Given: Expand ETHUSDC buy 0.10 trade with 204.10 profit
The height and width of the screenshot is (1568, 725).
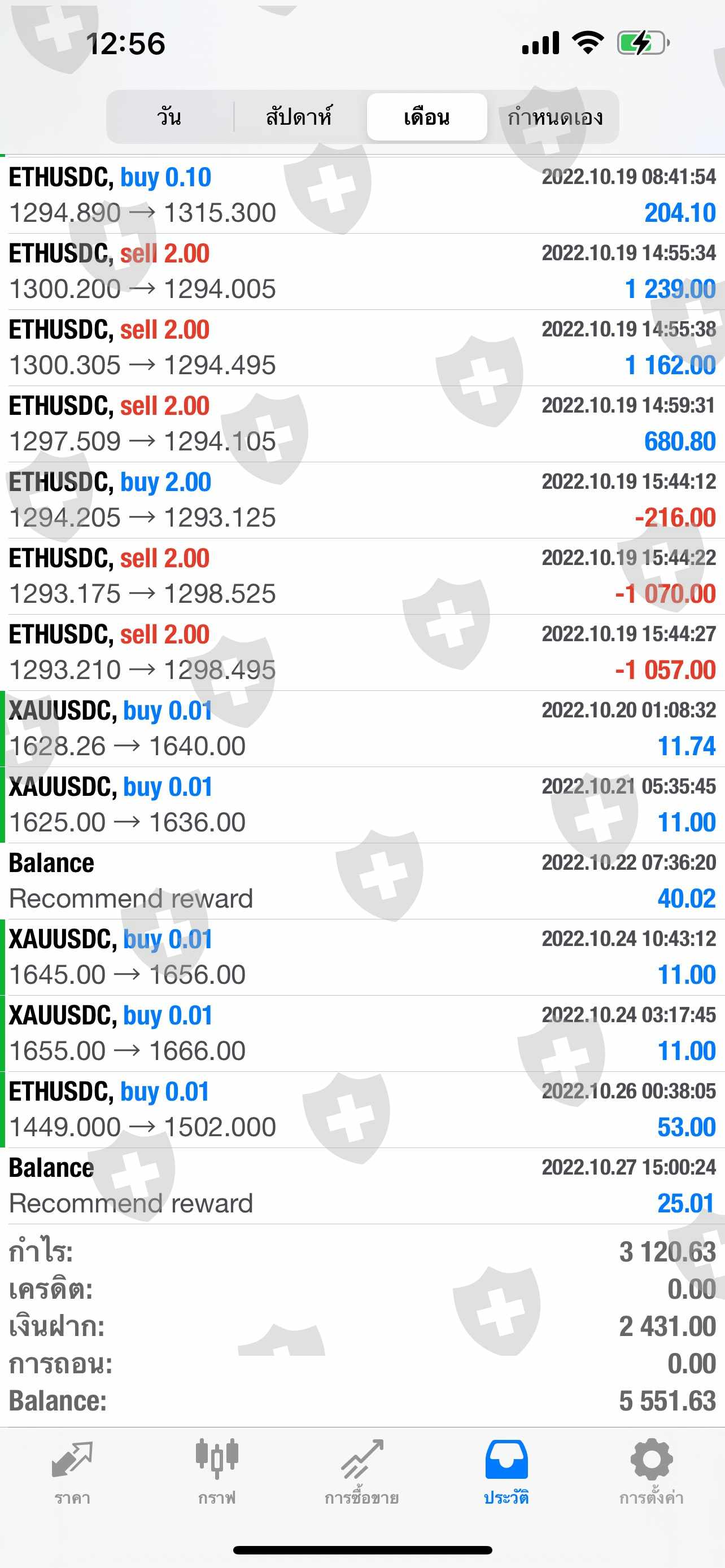Looking at the screenshot, I should tap(362, 195).
